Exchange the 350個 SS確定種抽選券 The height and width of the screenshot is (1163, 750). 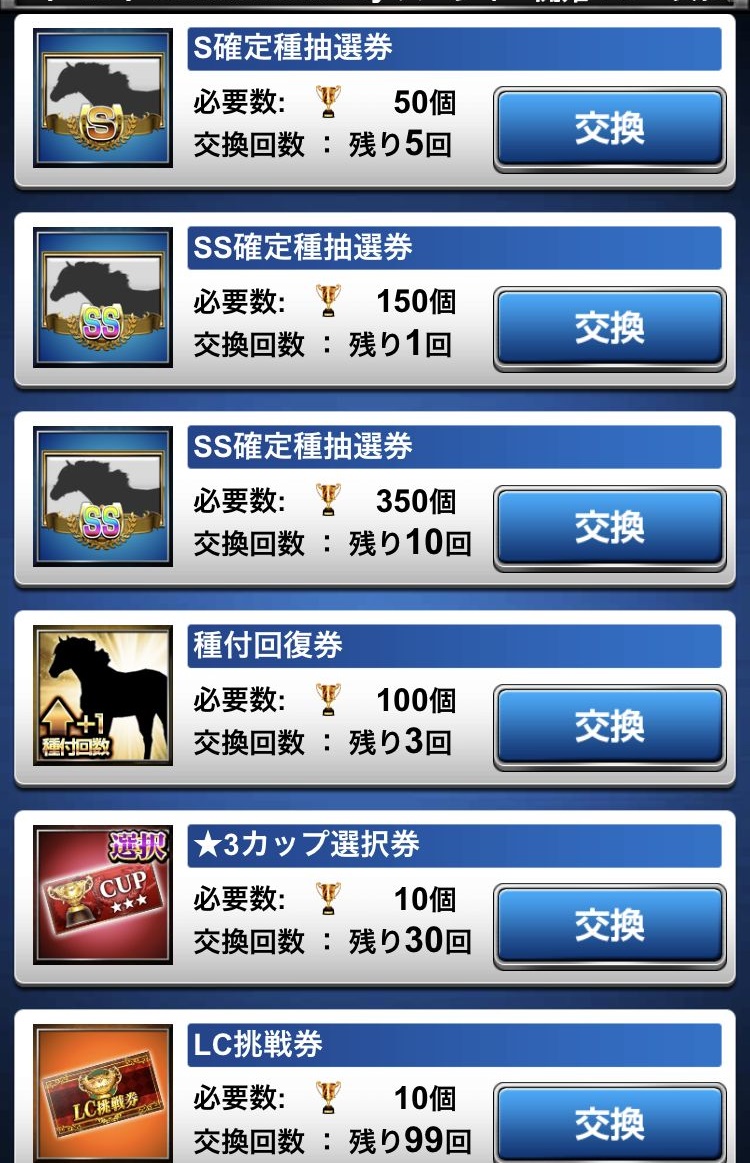(609, 527)
